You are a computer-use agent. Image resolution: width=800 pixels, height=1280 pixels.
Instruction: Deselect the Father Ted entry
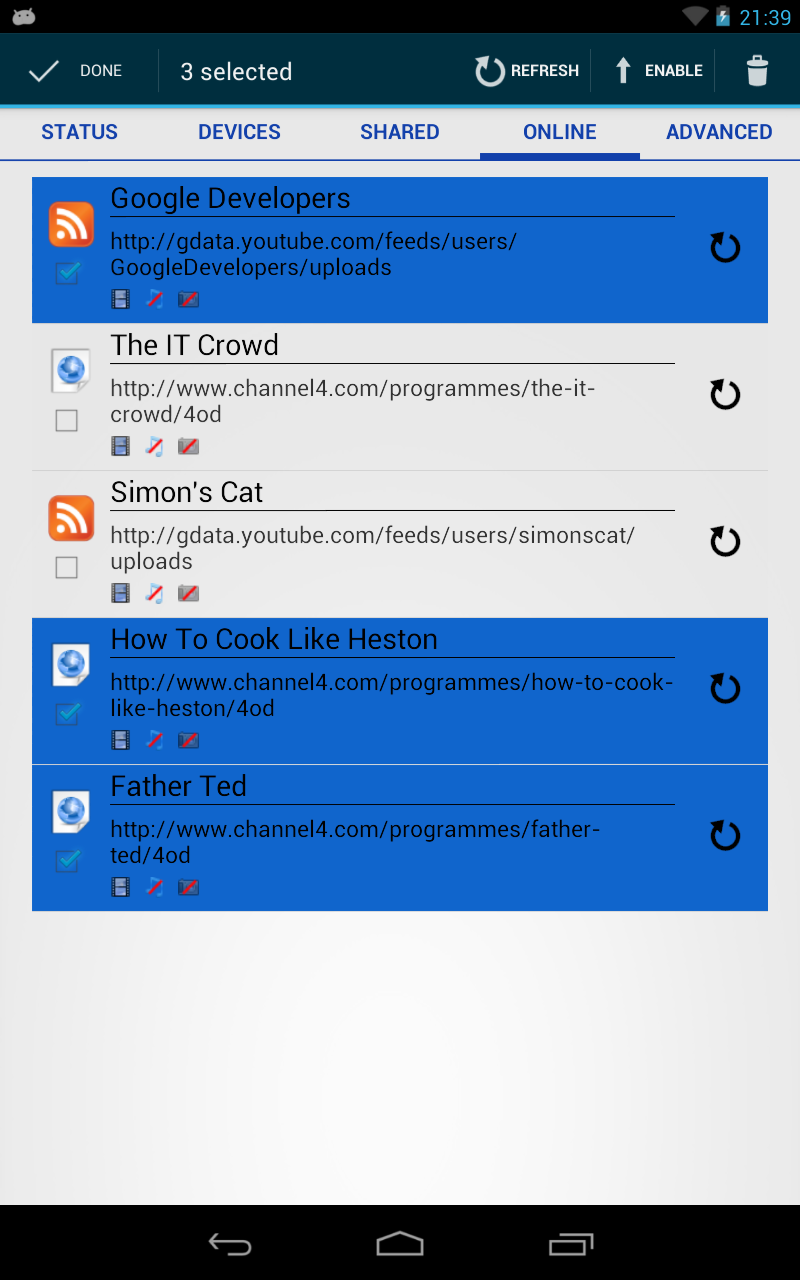[x=66, y=861]
